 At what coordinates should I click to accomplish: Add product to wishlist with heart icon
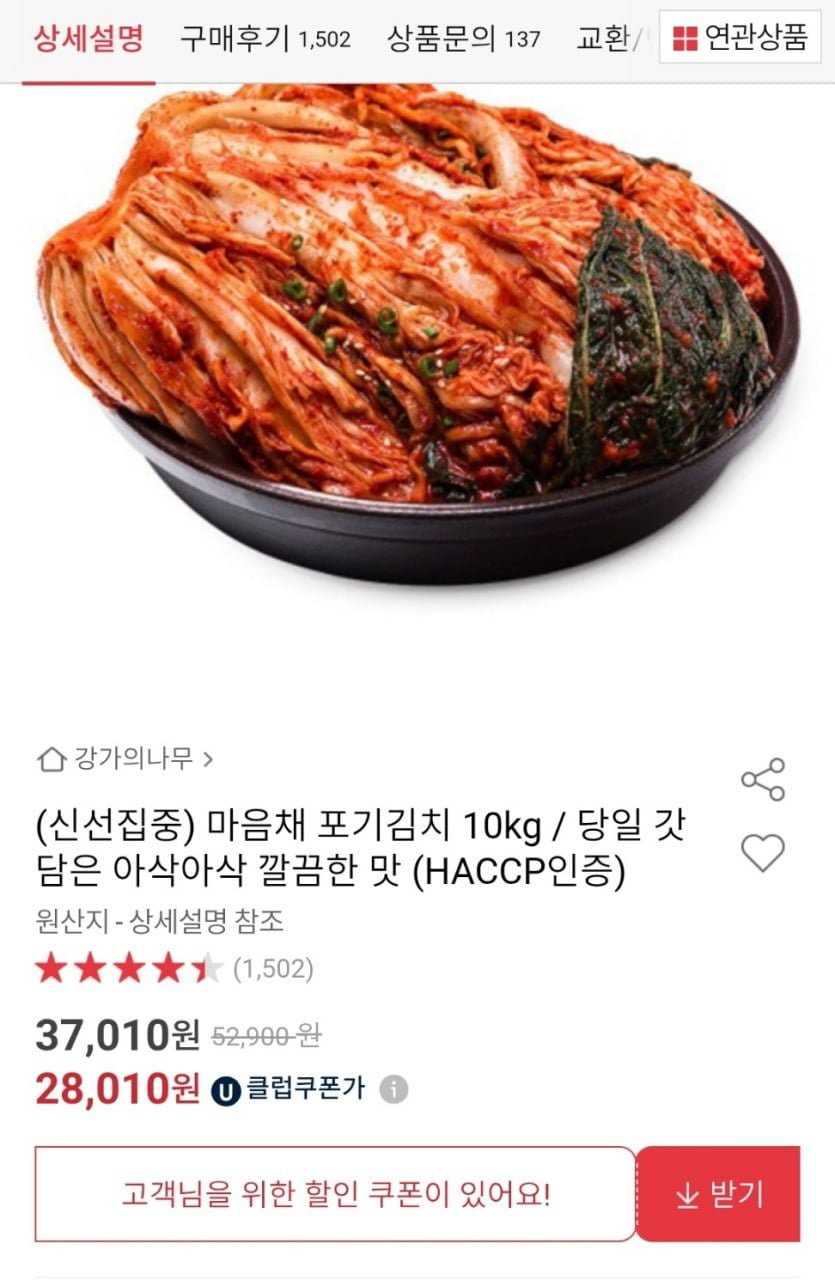[763, 853]
